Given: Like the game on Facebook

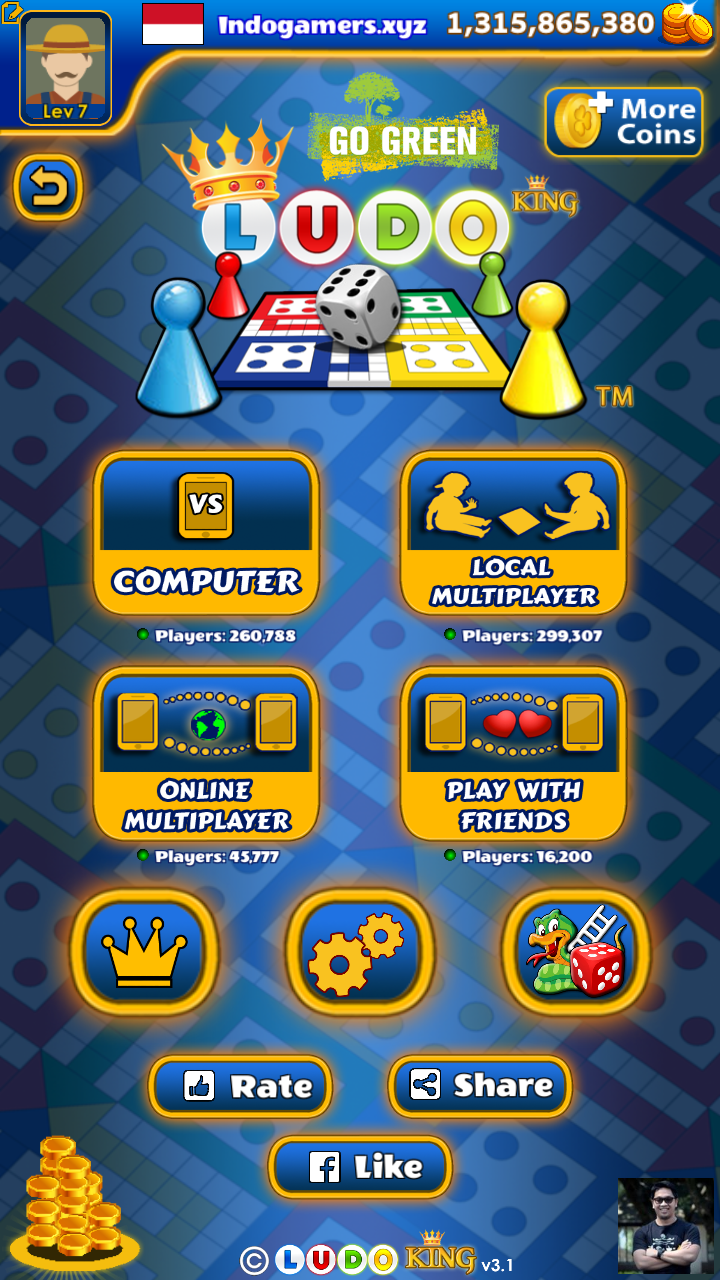Looking at the screenshot, I should pos(360,1166).
